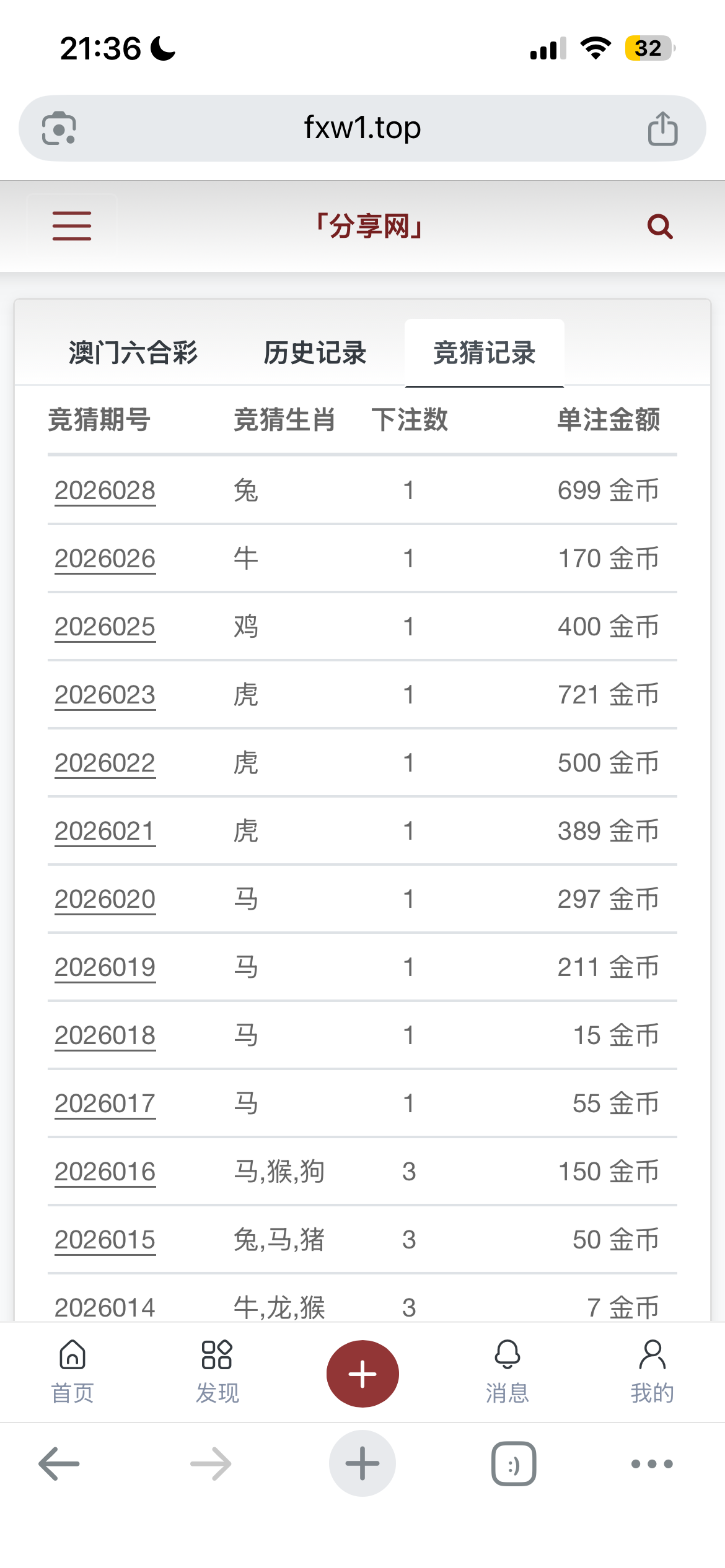Open the 2026023 period link

105,695
